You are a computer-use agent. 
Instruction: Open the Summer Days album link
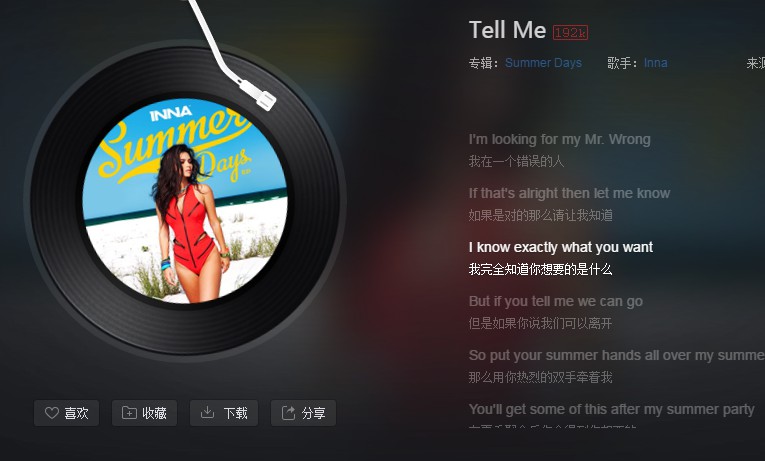tap(543, 63)
